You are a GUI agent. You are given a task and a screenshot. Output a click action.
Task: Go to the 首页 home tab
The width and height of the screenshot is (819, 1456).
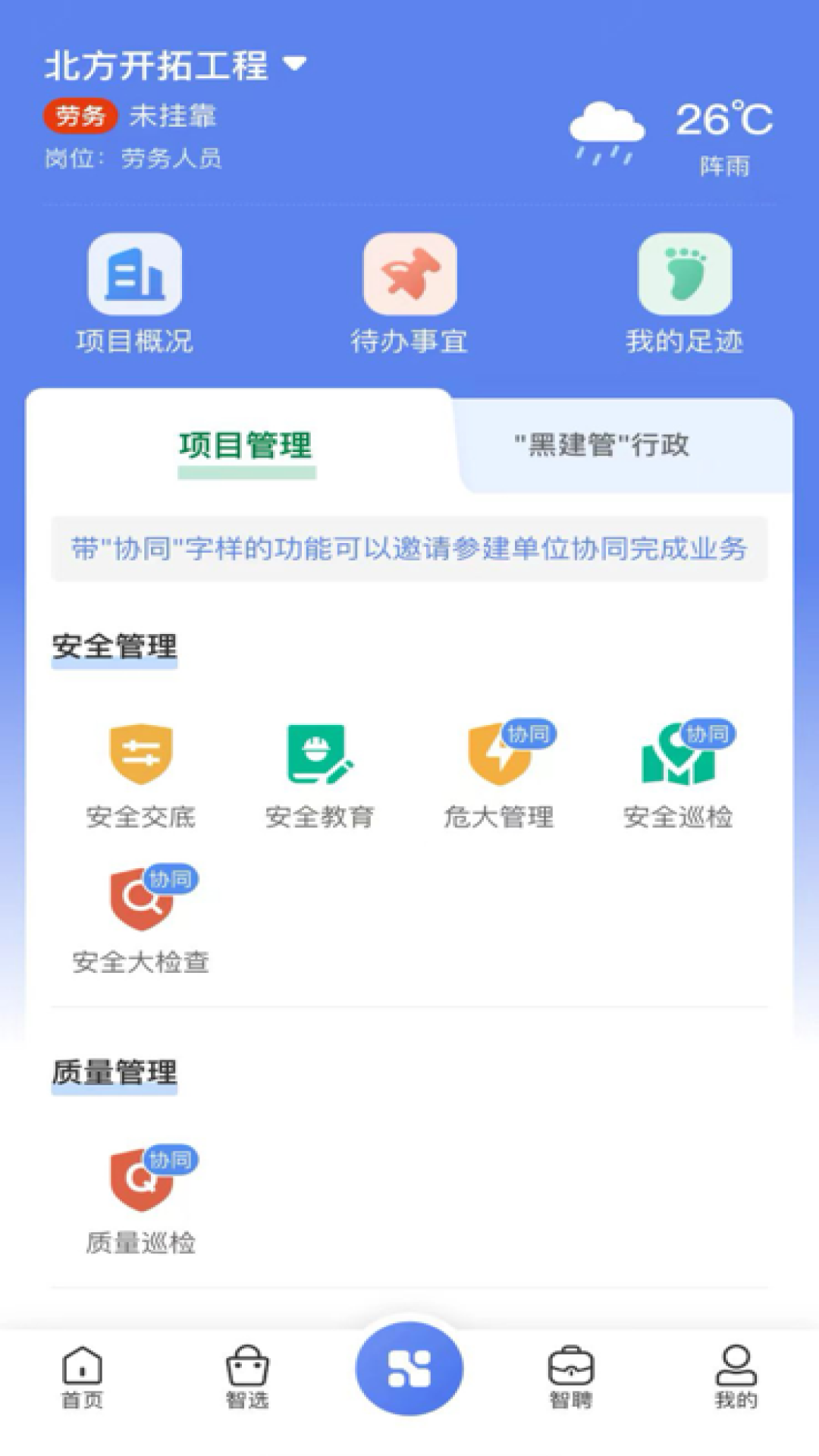pyautogui.click(x=82, y=1376)
